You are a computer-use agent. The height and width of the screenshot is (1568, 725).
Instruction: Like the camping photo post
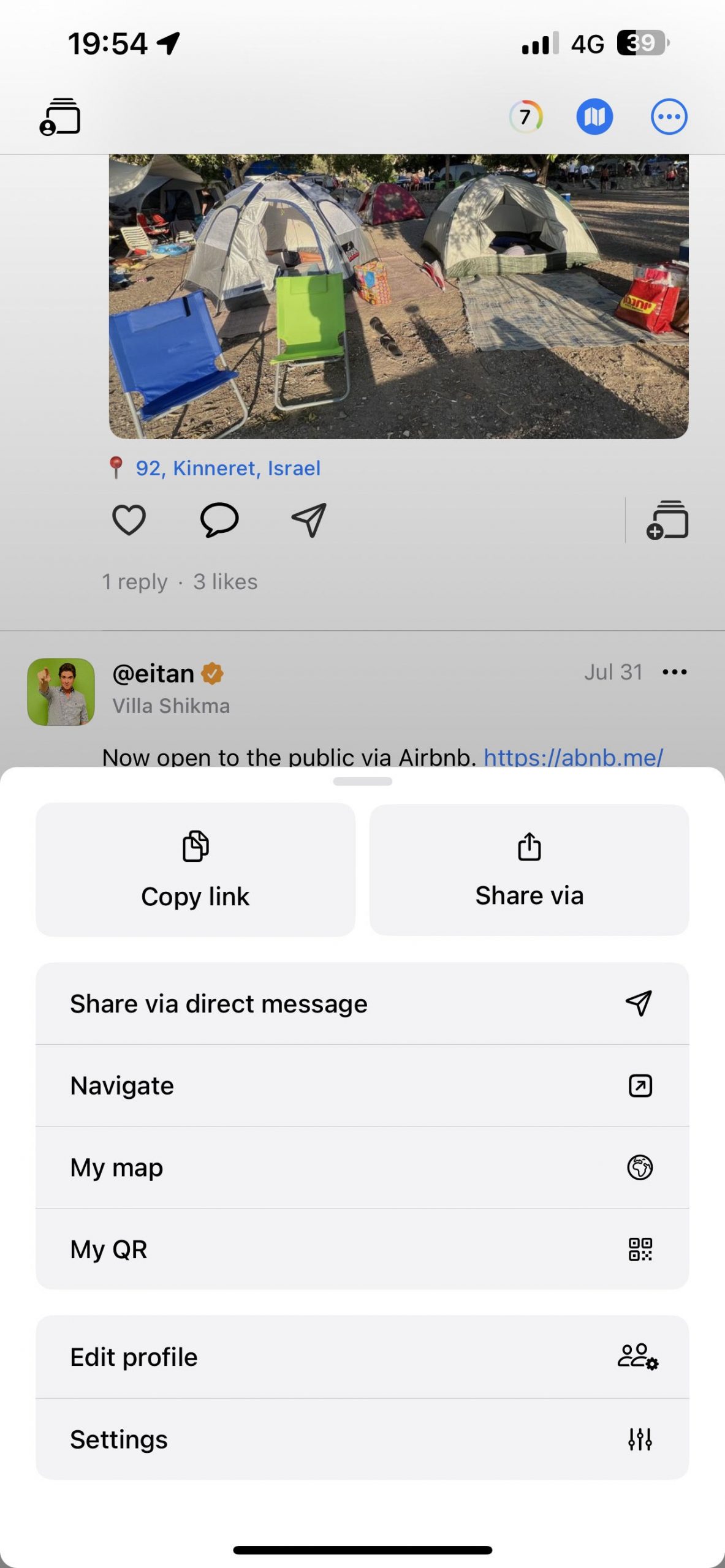click(129, 520)
